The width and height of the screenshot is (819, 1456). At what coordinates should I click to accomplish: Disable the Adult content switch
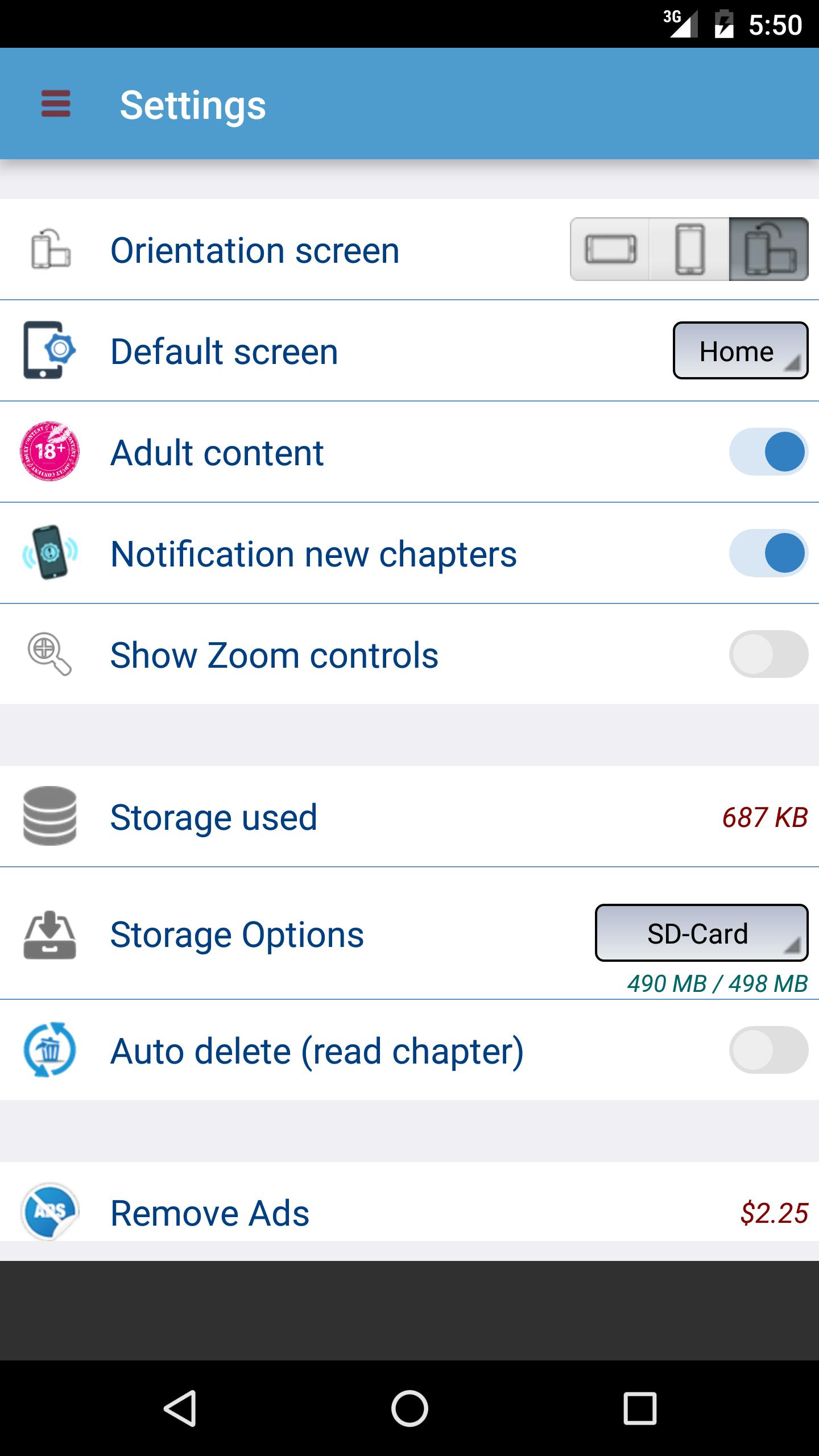click(768, 452)
